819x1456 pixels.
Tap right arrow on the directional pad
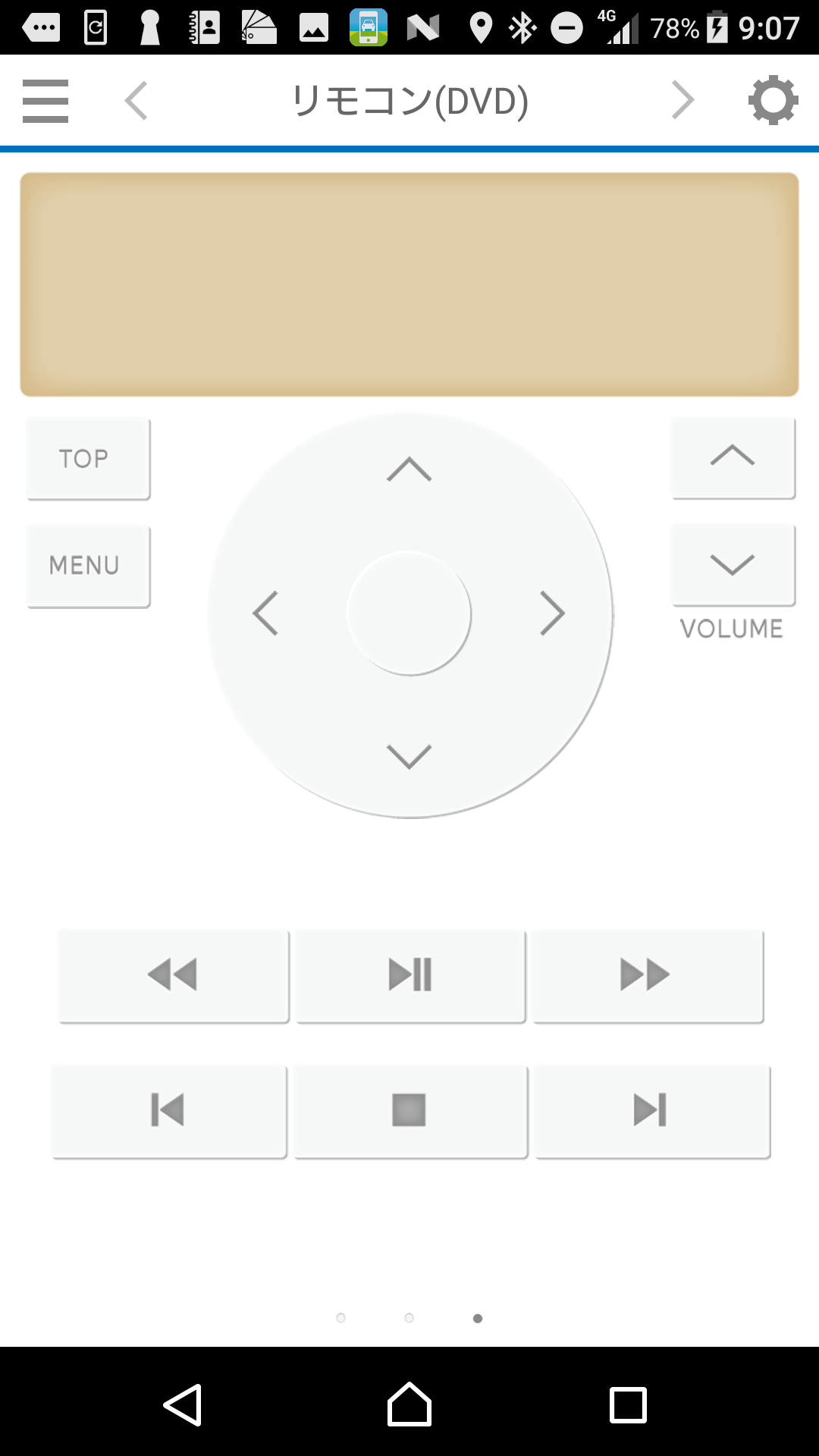point(552,613)
